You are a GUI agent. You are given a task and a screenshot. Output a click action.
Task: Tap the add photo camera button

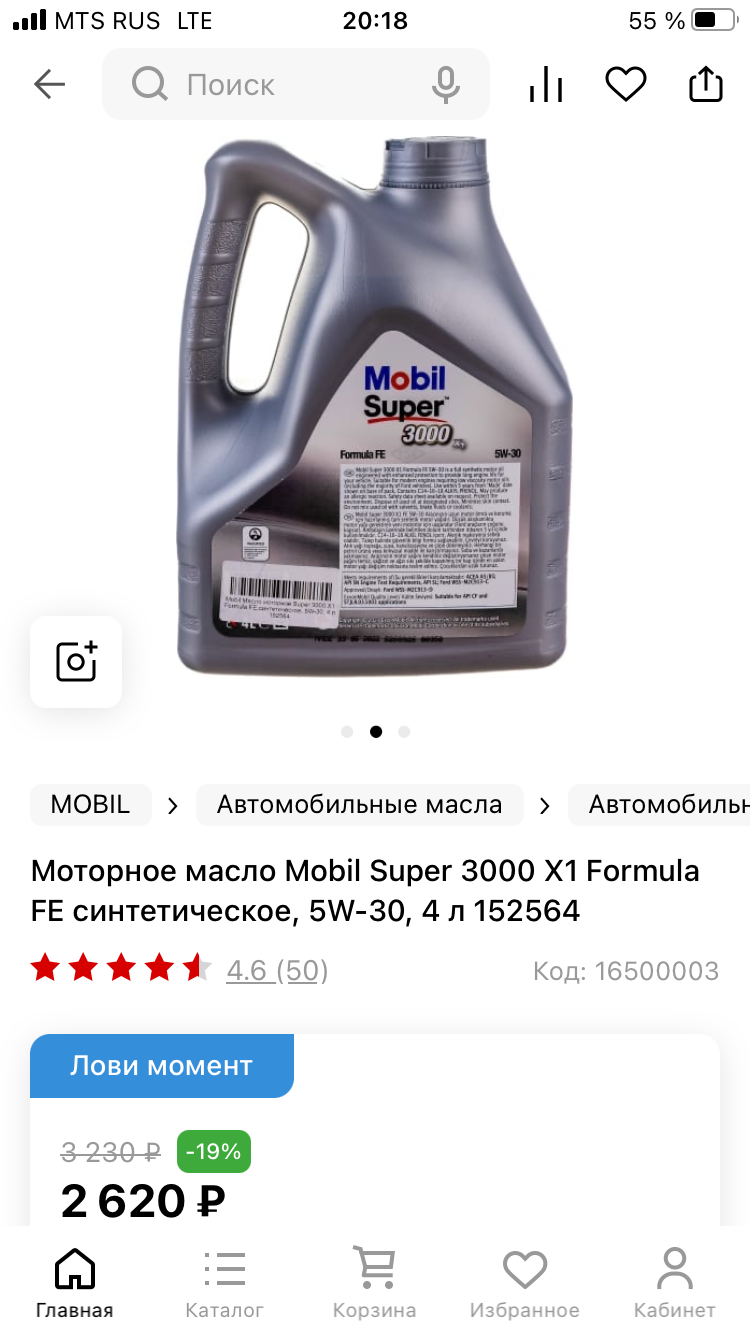76,662
